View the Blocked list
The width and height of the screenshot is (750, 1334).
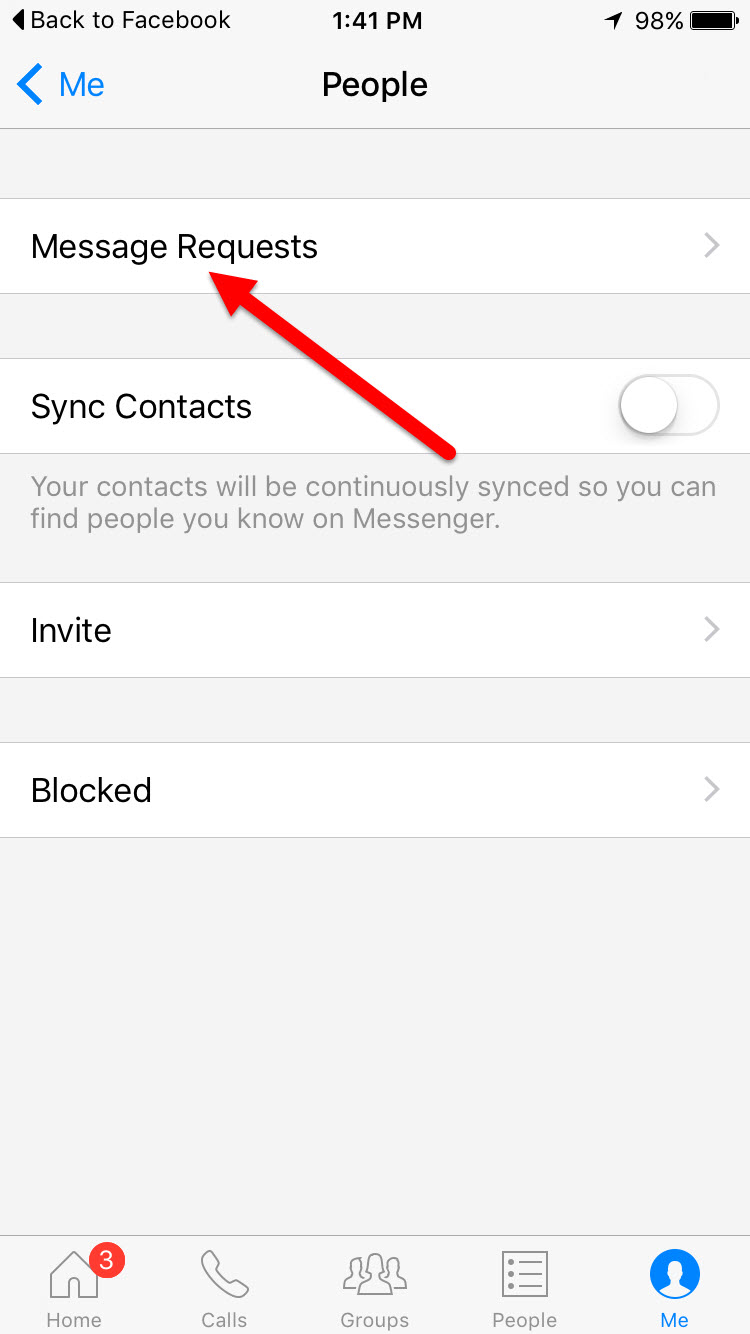[x=375, y=790]
